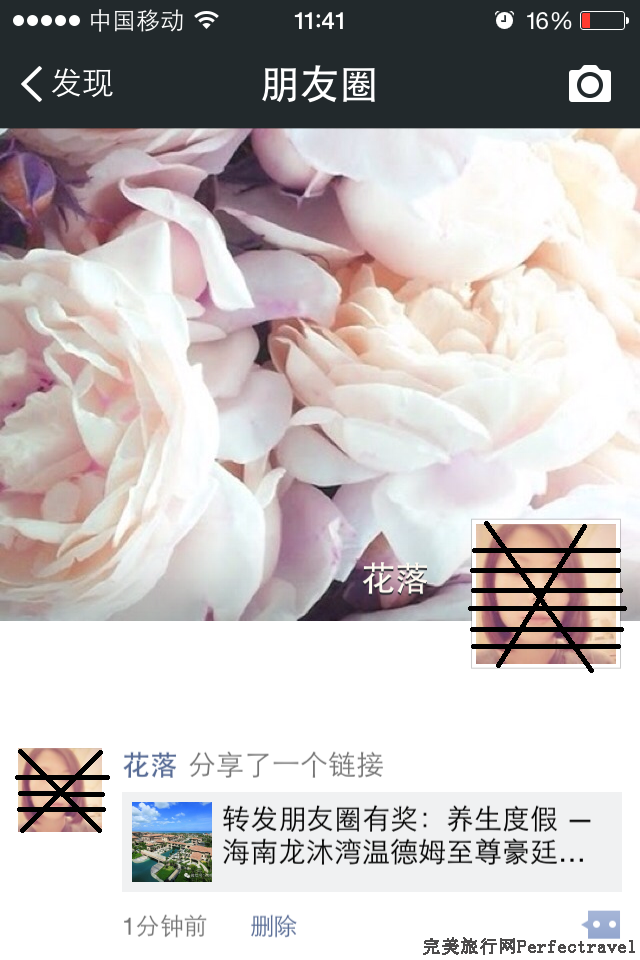Open the 花落 name link on the post

(149, 766)
